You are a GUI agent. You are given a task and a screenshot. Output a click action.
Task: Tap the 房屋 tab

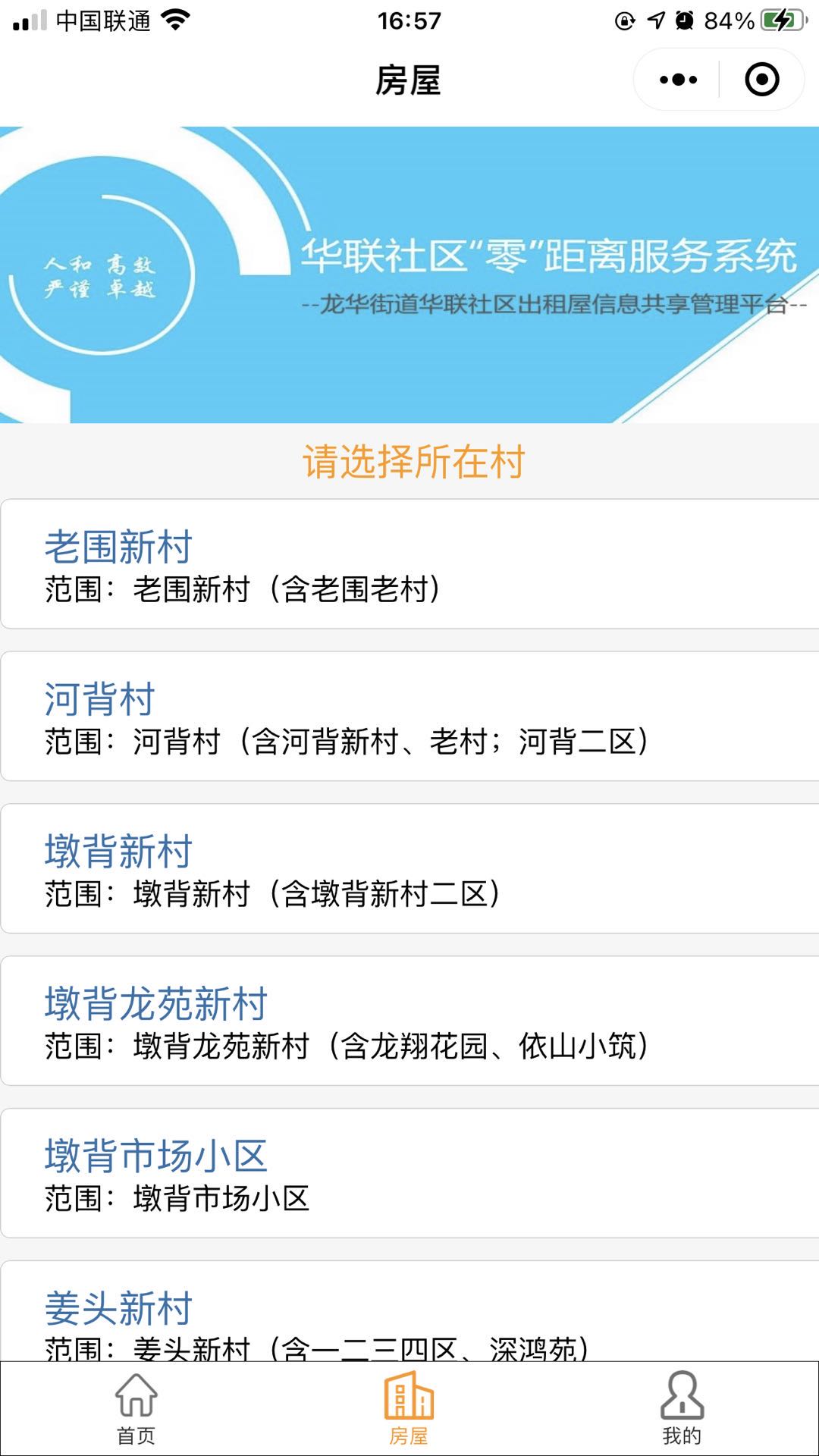point(409,1408)
